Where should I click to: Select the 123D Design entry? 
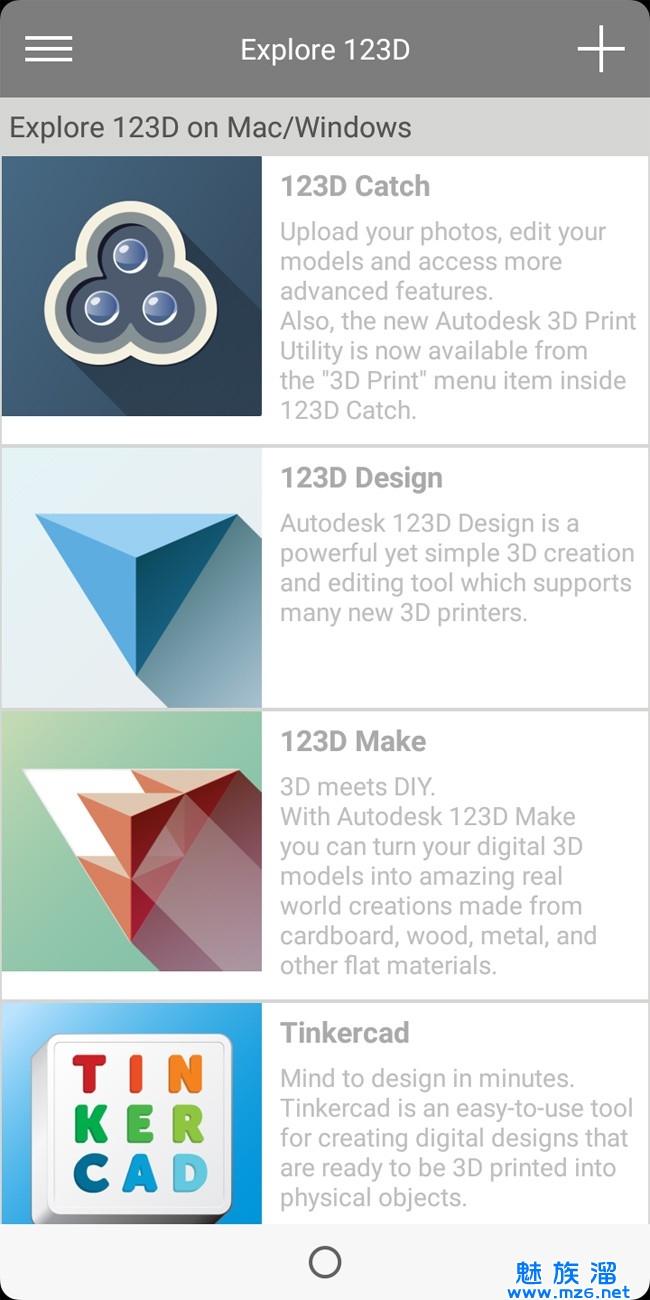(325, 577)
